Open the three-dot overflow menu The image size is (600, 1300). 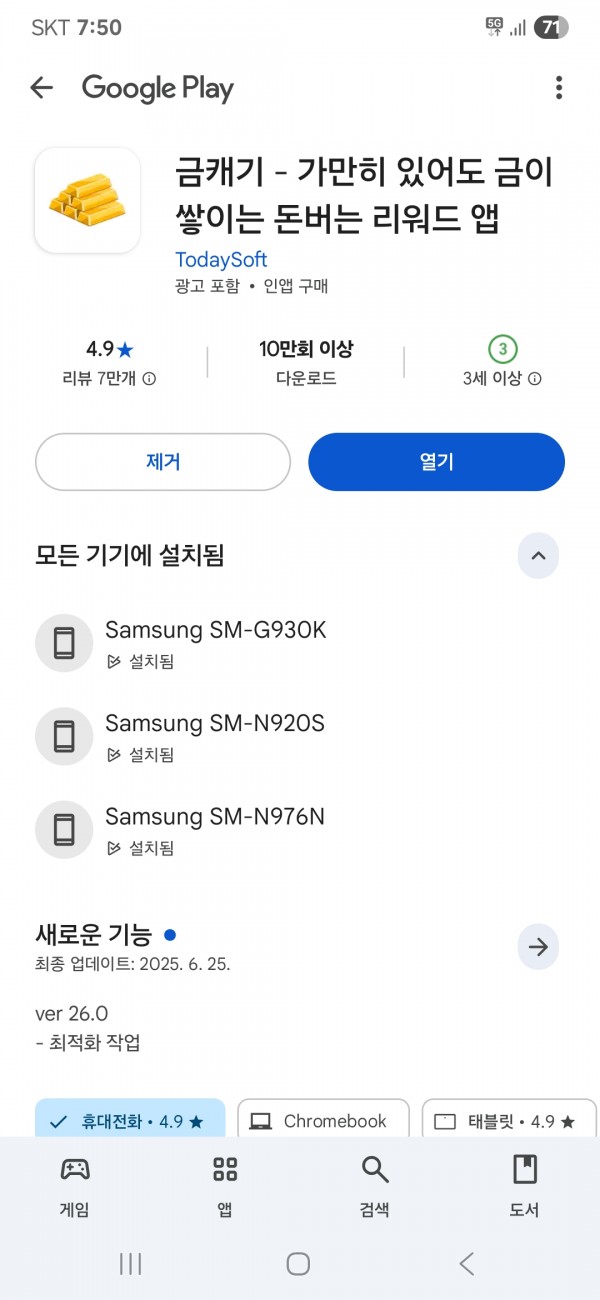tap(559, 88)
